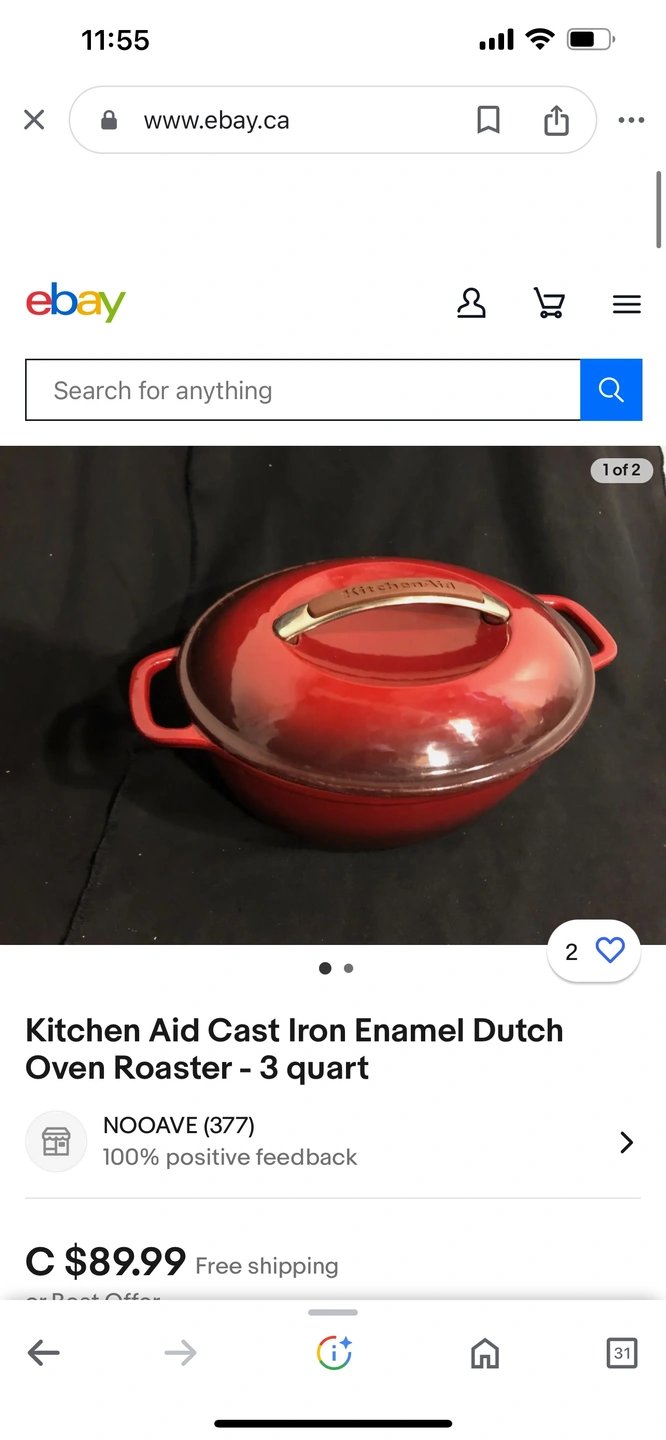Show the 31 open tabs

point(622,1353)
